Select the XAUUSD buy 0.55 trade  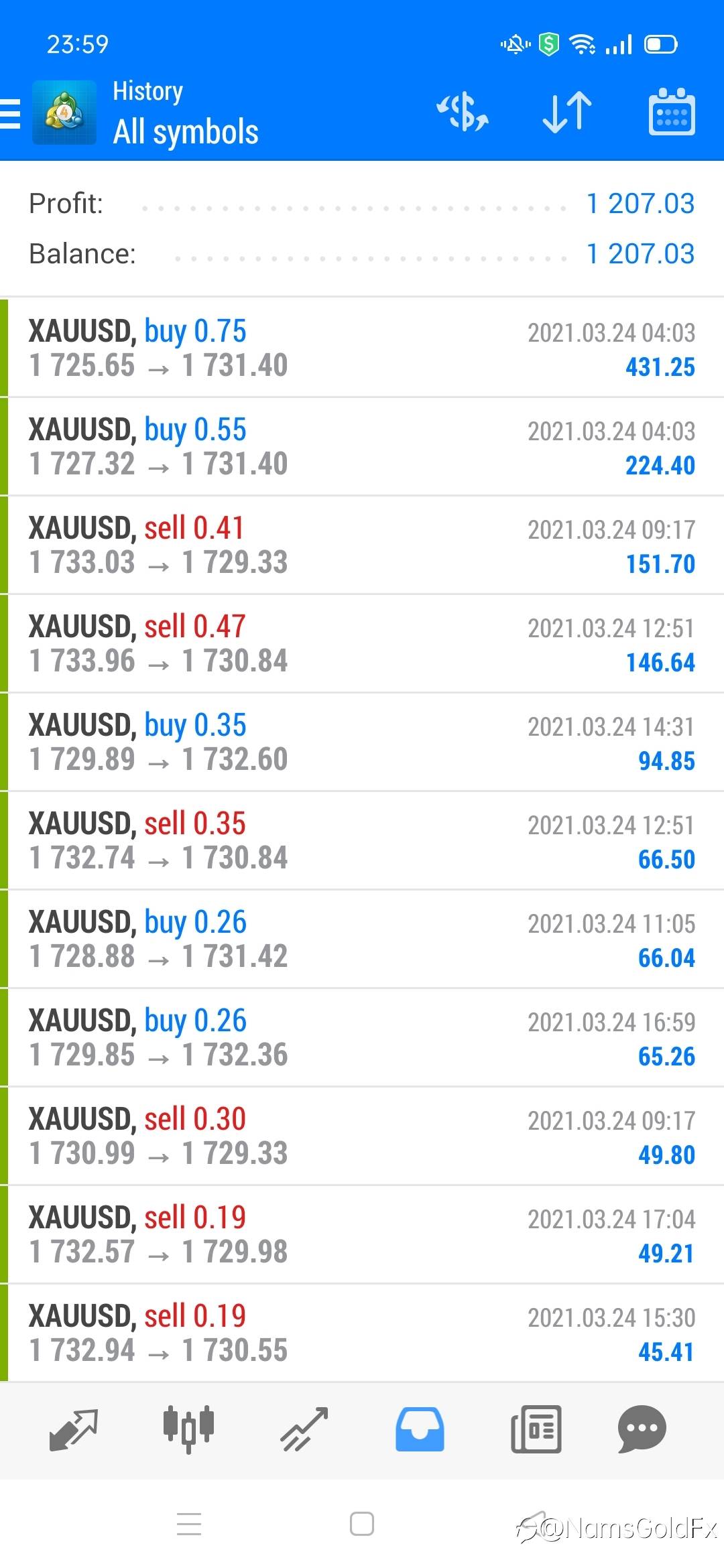362,446
